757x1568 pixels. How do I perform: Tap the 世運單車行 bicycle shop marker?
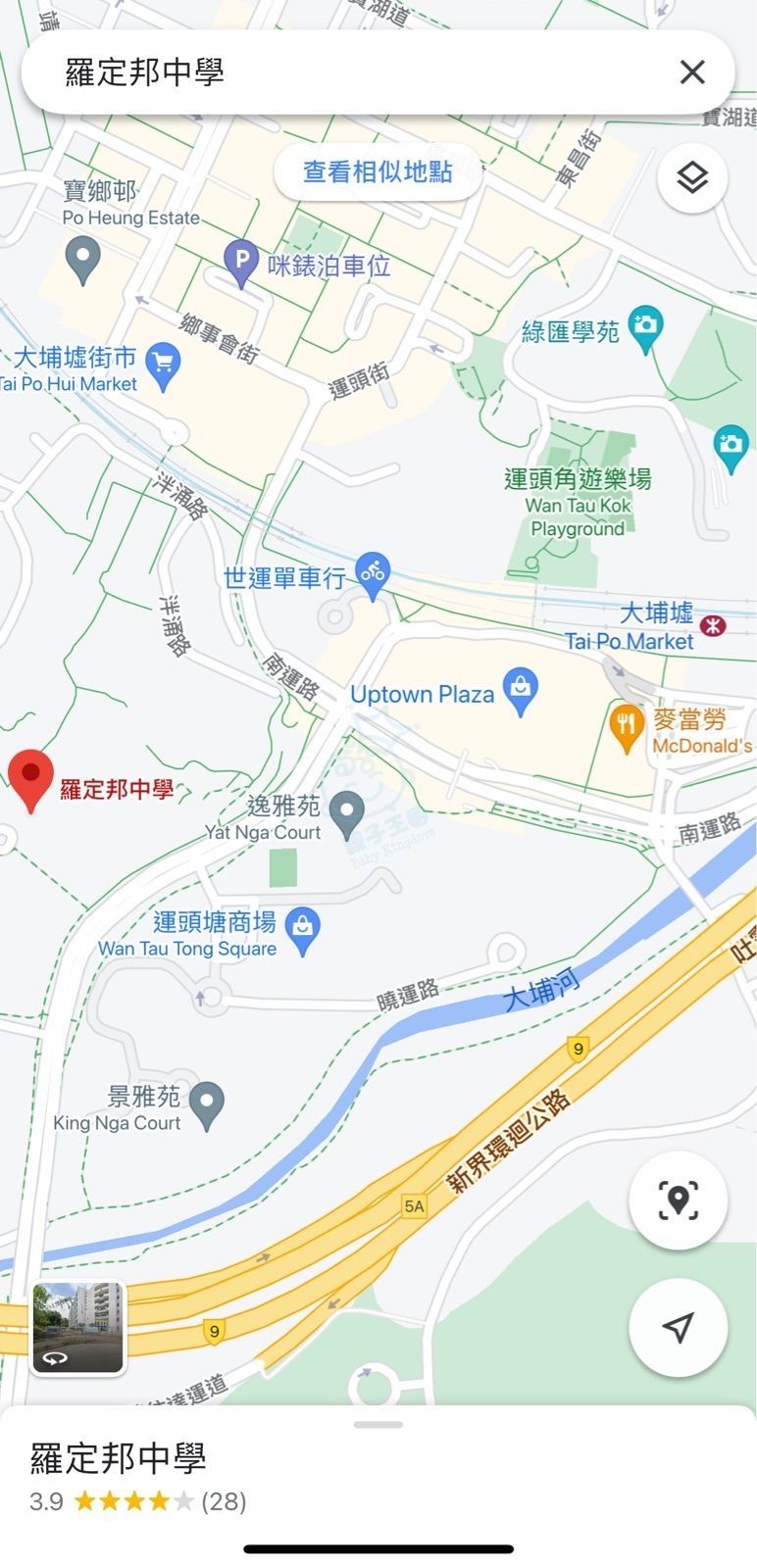(x=373, y=571)
